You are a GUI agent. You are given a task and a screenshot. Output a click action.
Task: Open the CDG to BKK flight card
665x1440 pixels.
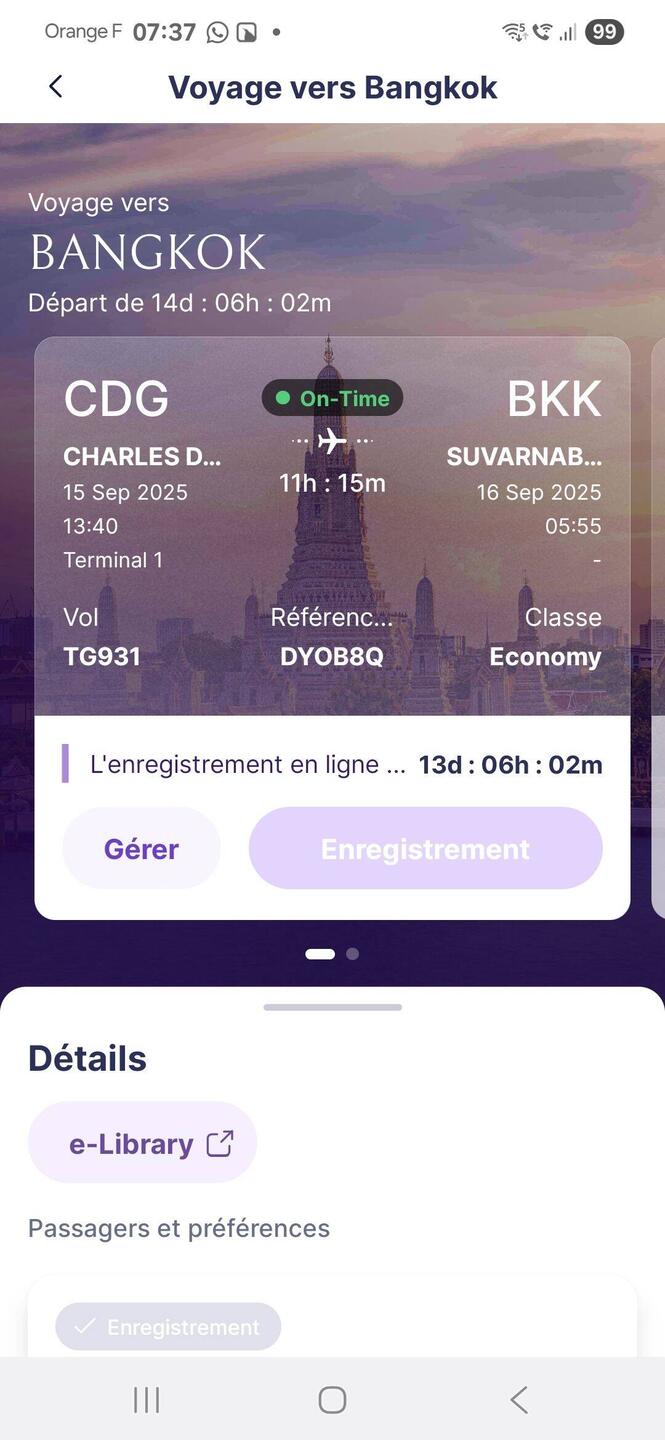click(332, 525)
